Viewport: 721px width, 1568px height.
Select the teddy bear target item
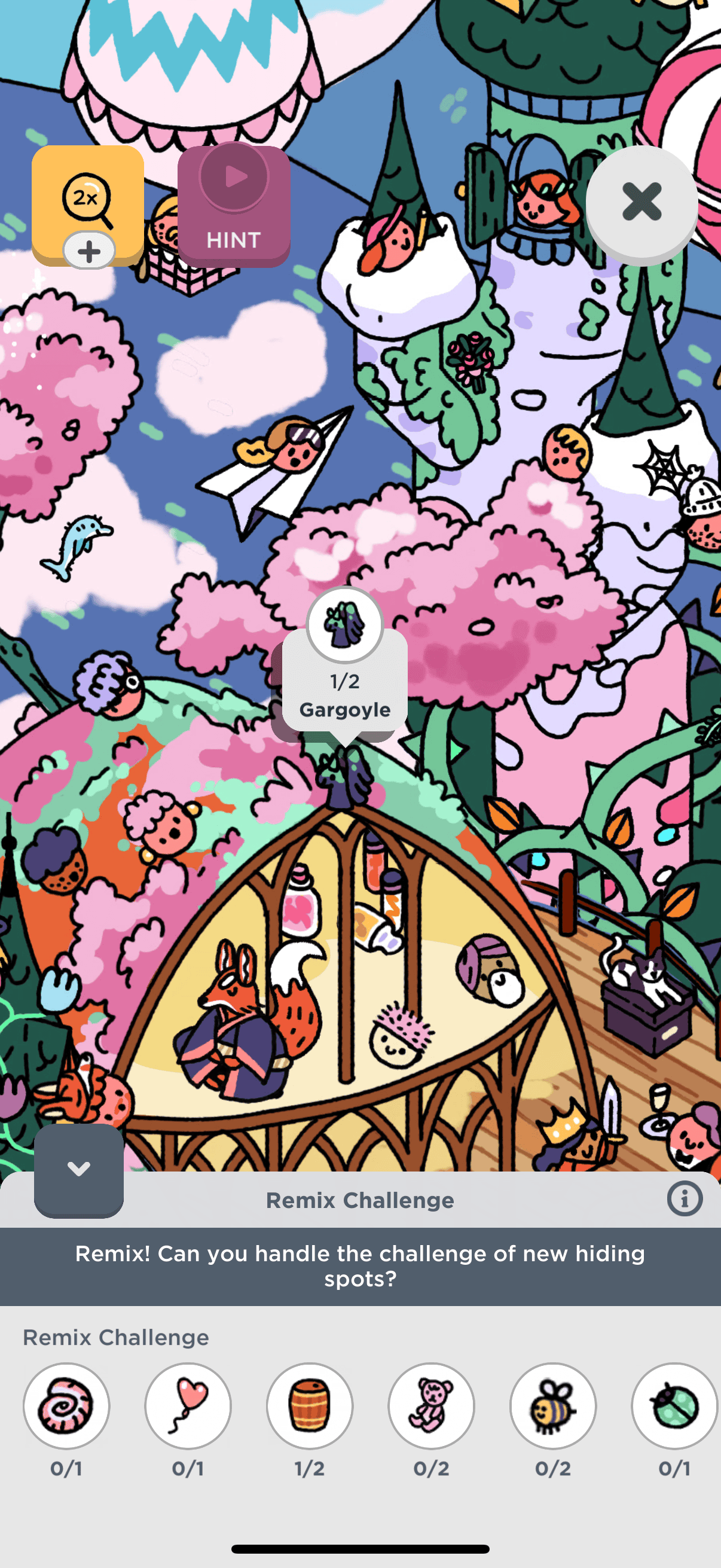point(432,1406)
